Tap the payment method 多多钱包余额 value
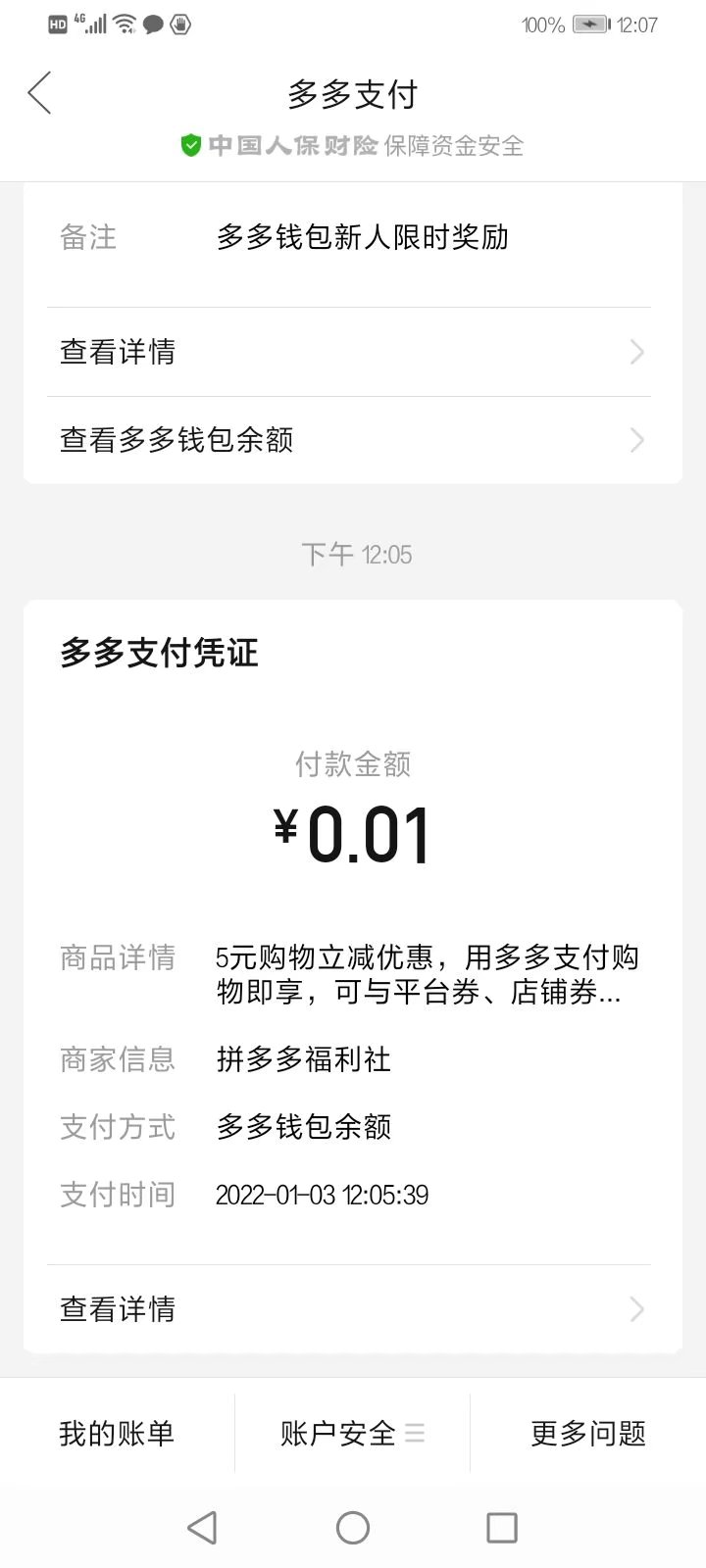This screenshot has width=706, height=1568. [x=304, y=1127]
